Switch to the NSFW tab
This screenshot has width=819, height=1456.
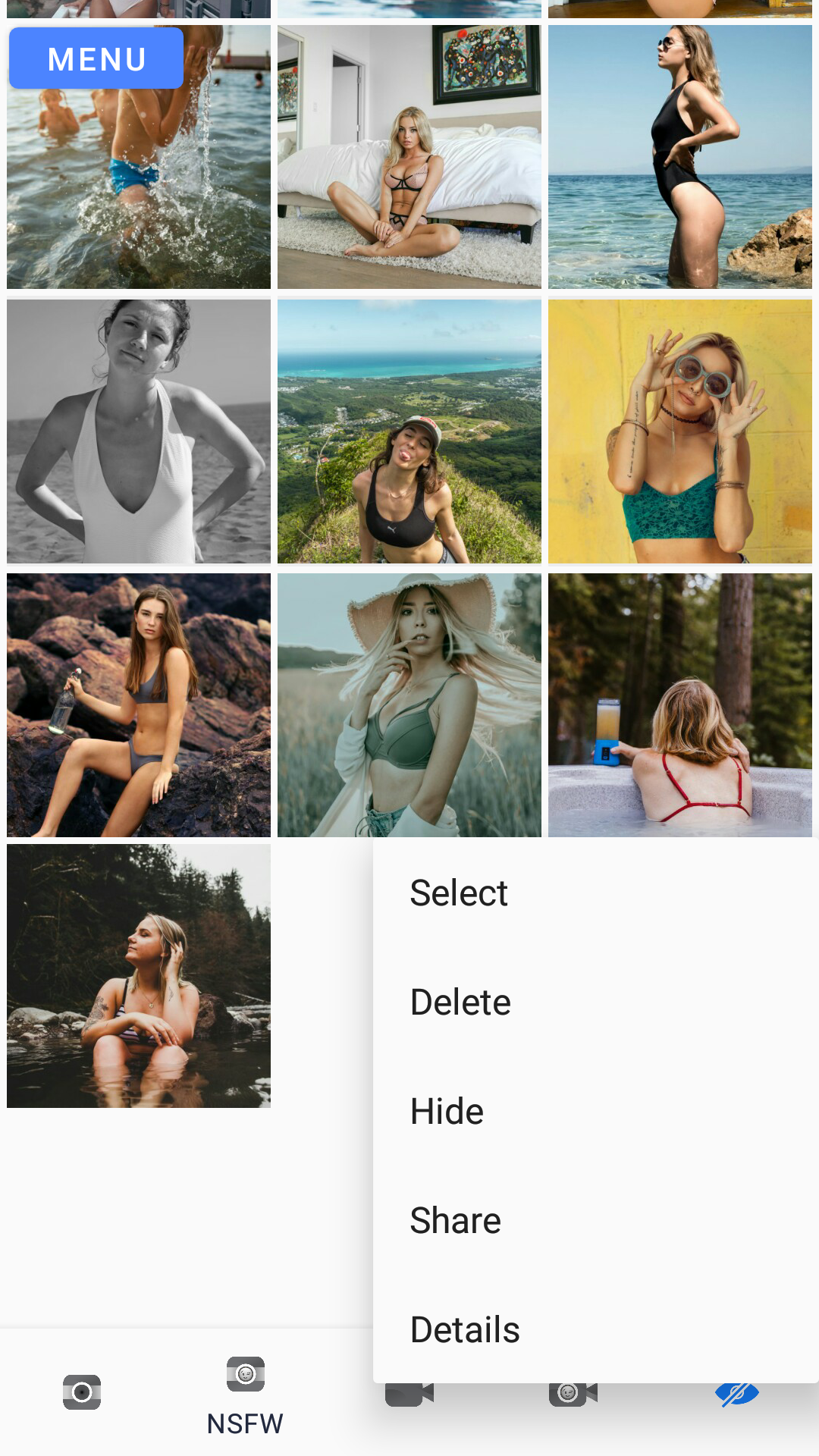[246, 1396]
